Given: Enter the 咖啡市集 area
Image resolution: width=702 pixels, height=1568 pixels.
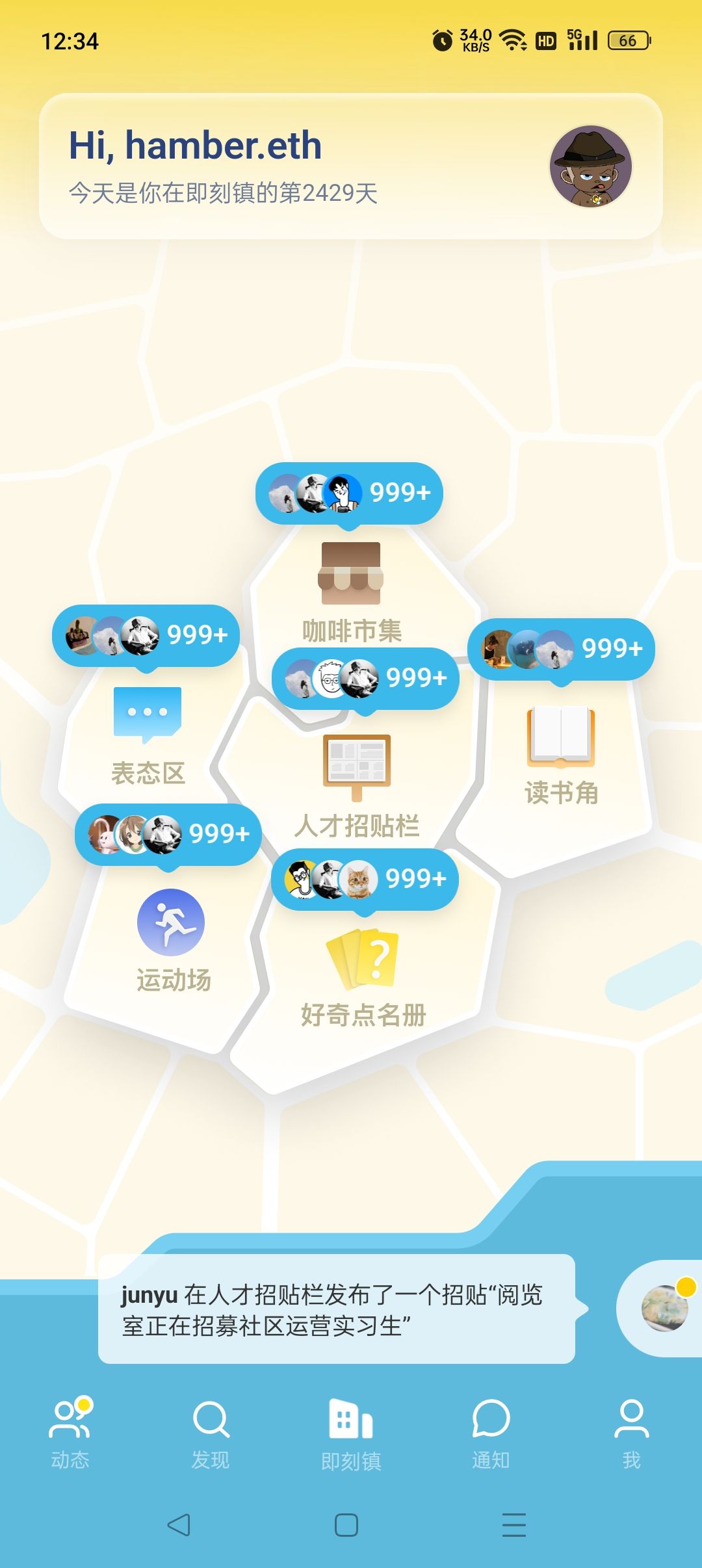Looking at the screenshot, I should coord(351,593).
